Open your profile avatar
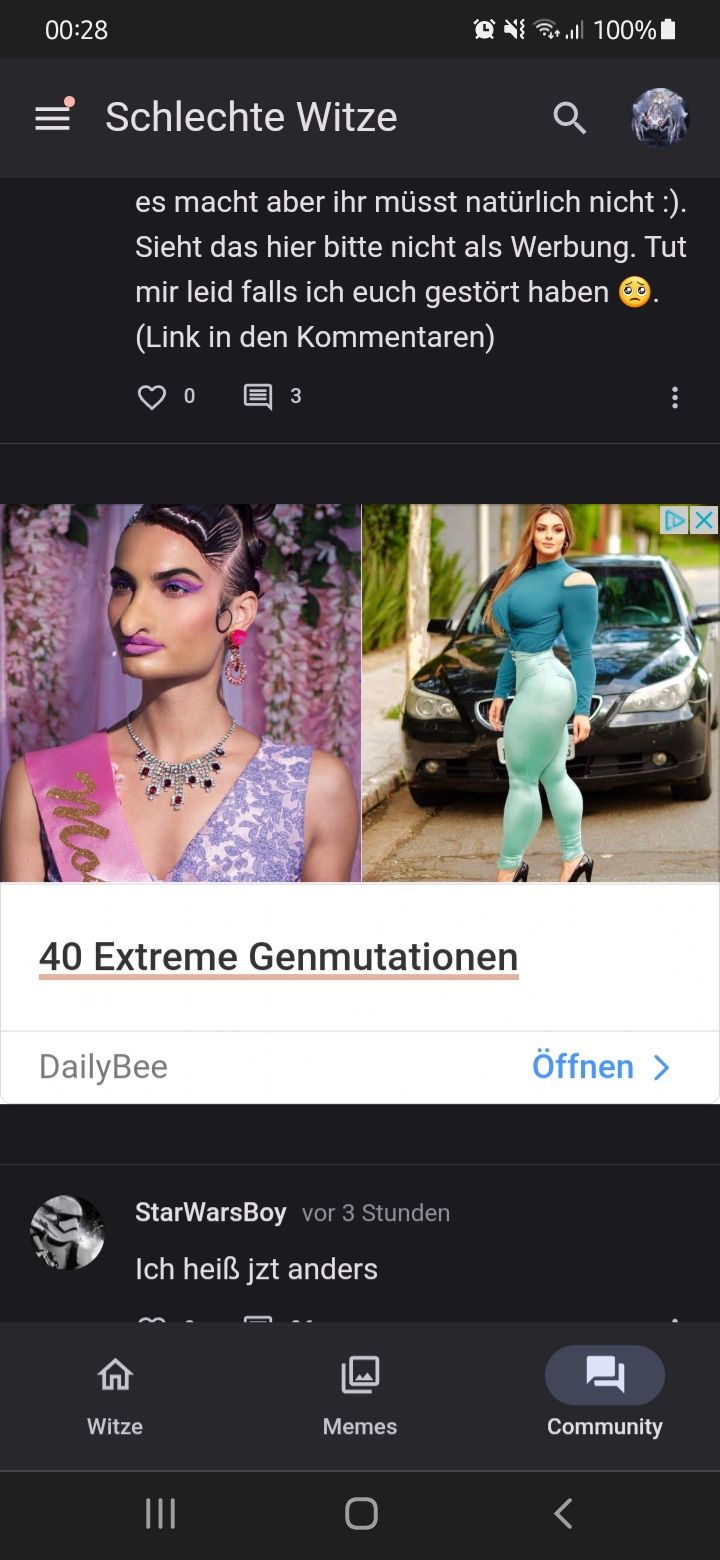This screenshot has width=720, height=1560. point(660,118)
